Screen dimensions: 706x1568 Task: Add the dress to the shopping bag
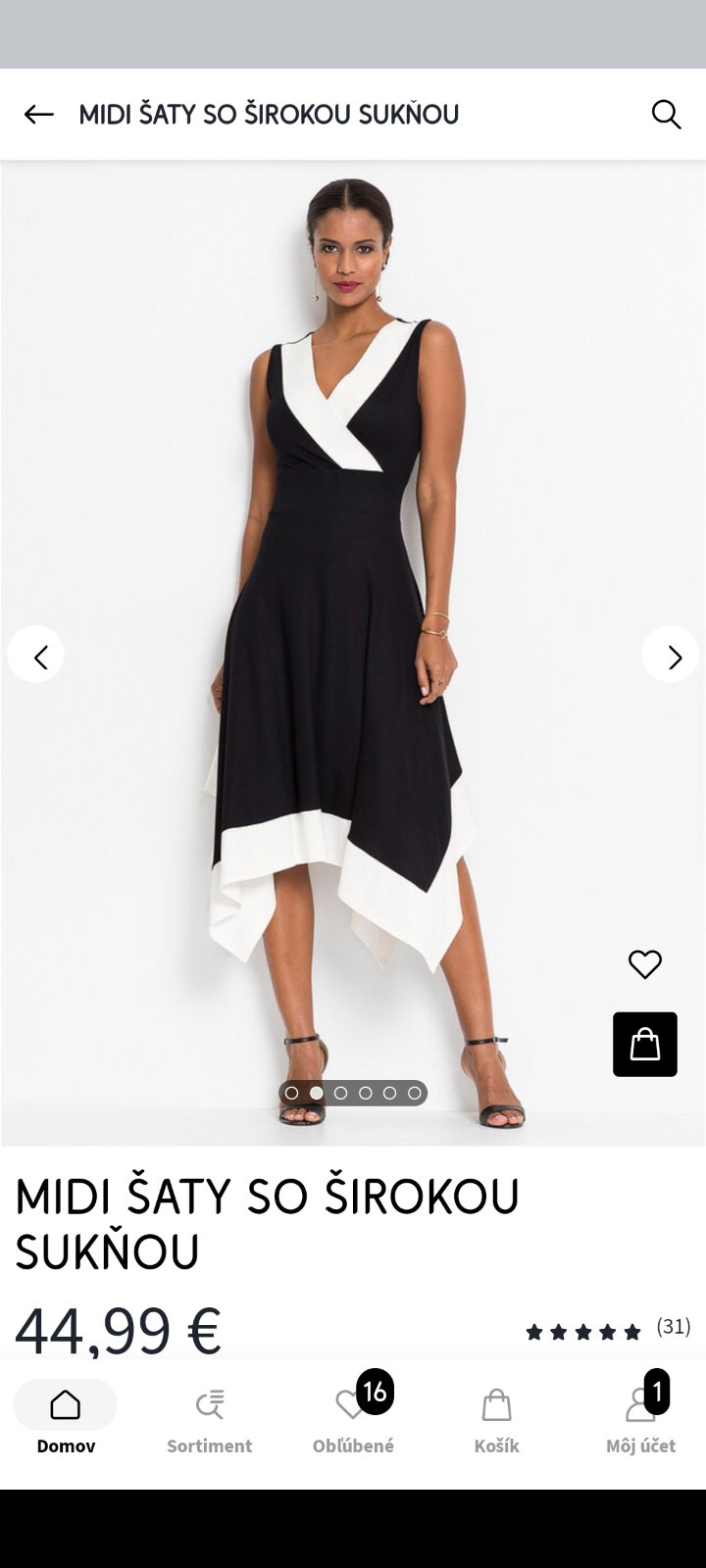[x=645, y=1045]
